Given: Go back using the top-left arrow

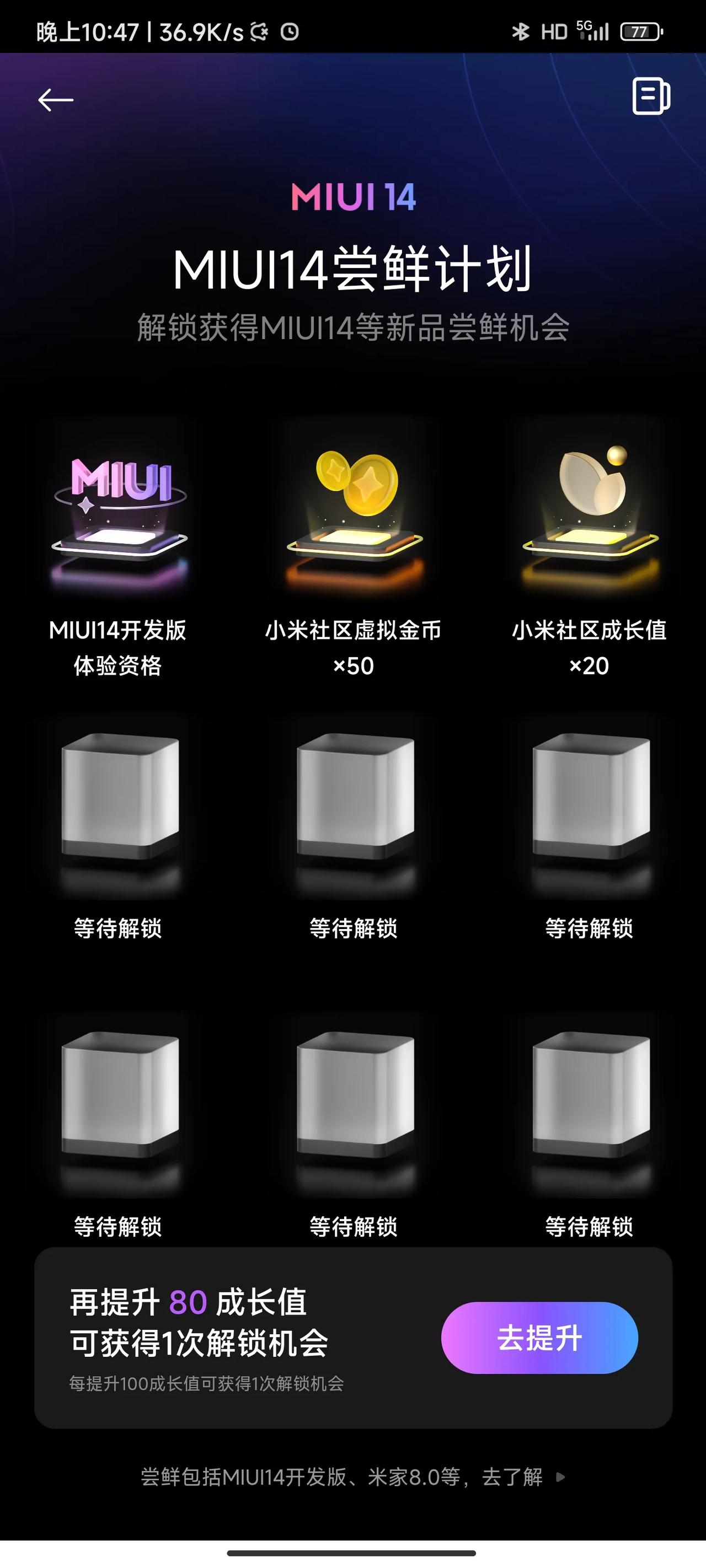Looking at the screenshot, I should (56, 99).
